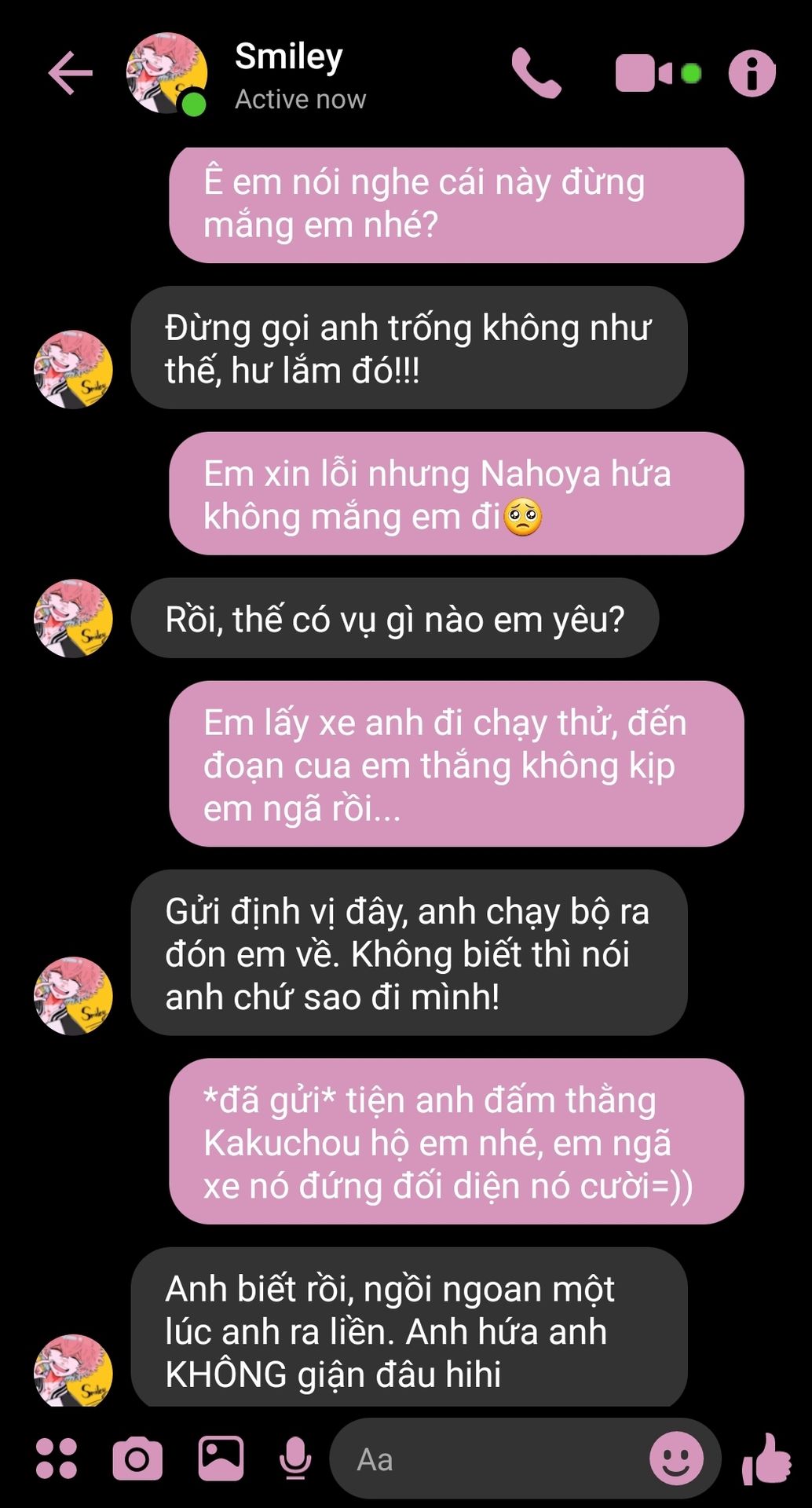Open the camera to take a photo

(x=137, y=1459)
